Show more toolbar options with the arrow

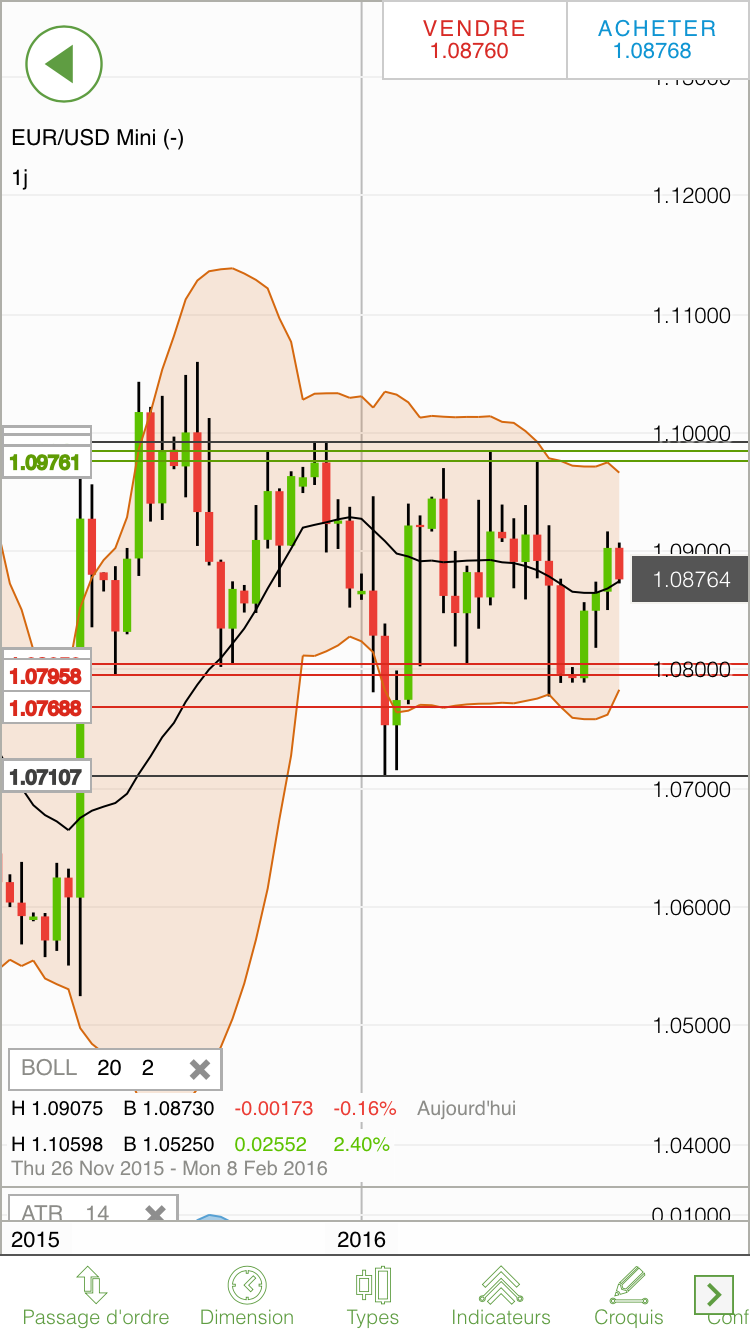pyautogui.click(x=714, y=1295)
